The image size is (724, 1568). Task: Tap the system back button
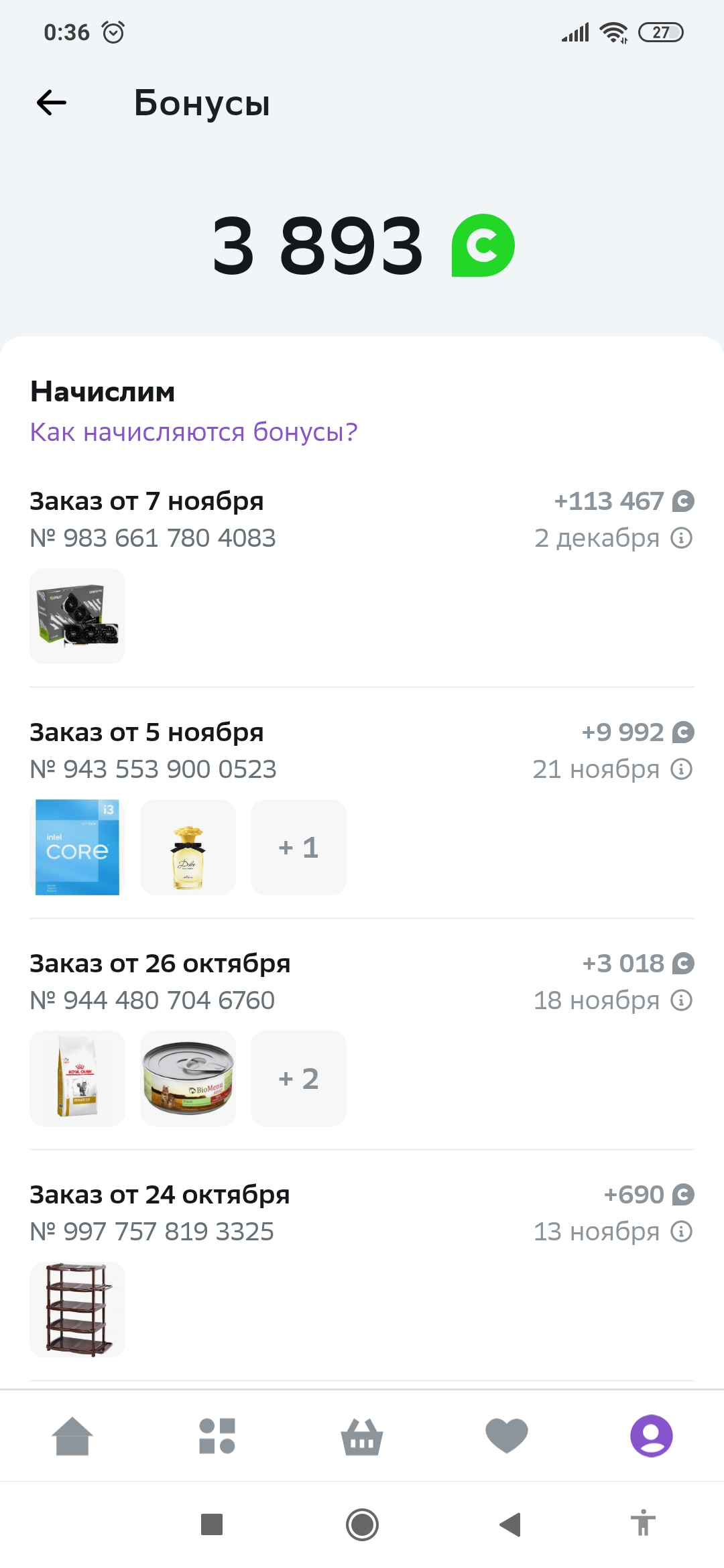pyautogui.click(x=511, y=1524)
